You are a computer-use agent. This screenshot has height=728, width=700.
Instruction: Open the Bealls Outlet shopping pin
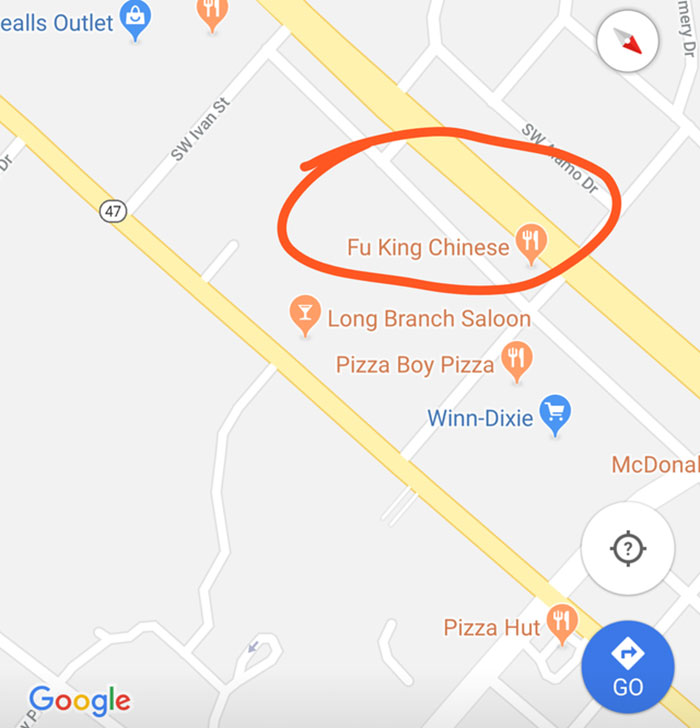point(134,18)
